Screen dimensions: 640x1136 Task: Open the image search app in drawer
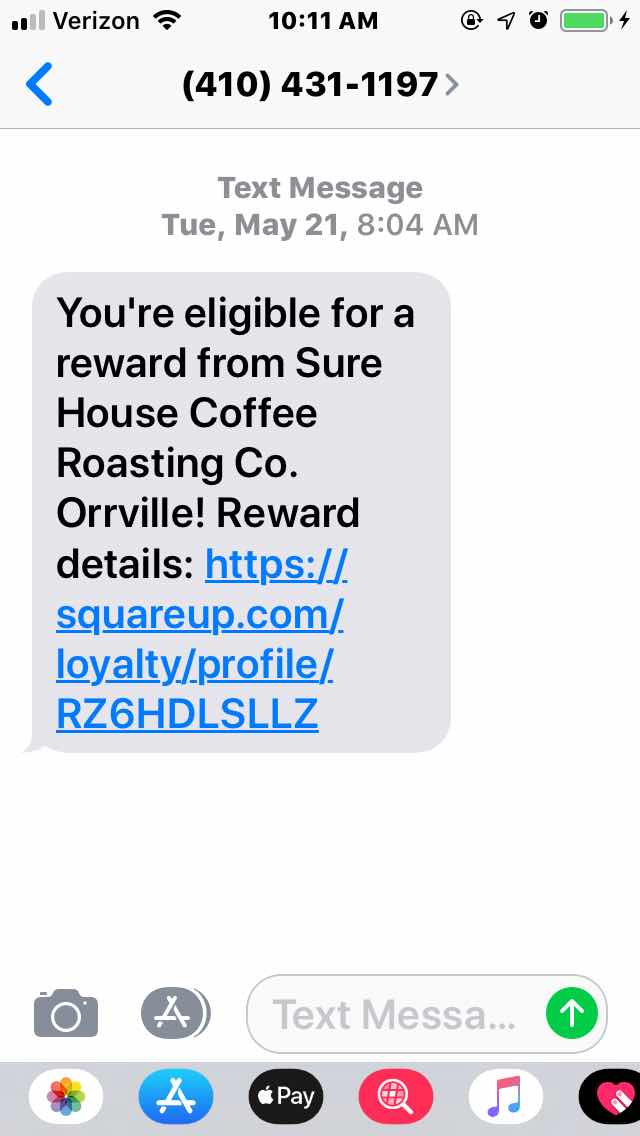(x=396, y=1097)
